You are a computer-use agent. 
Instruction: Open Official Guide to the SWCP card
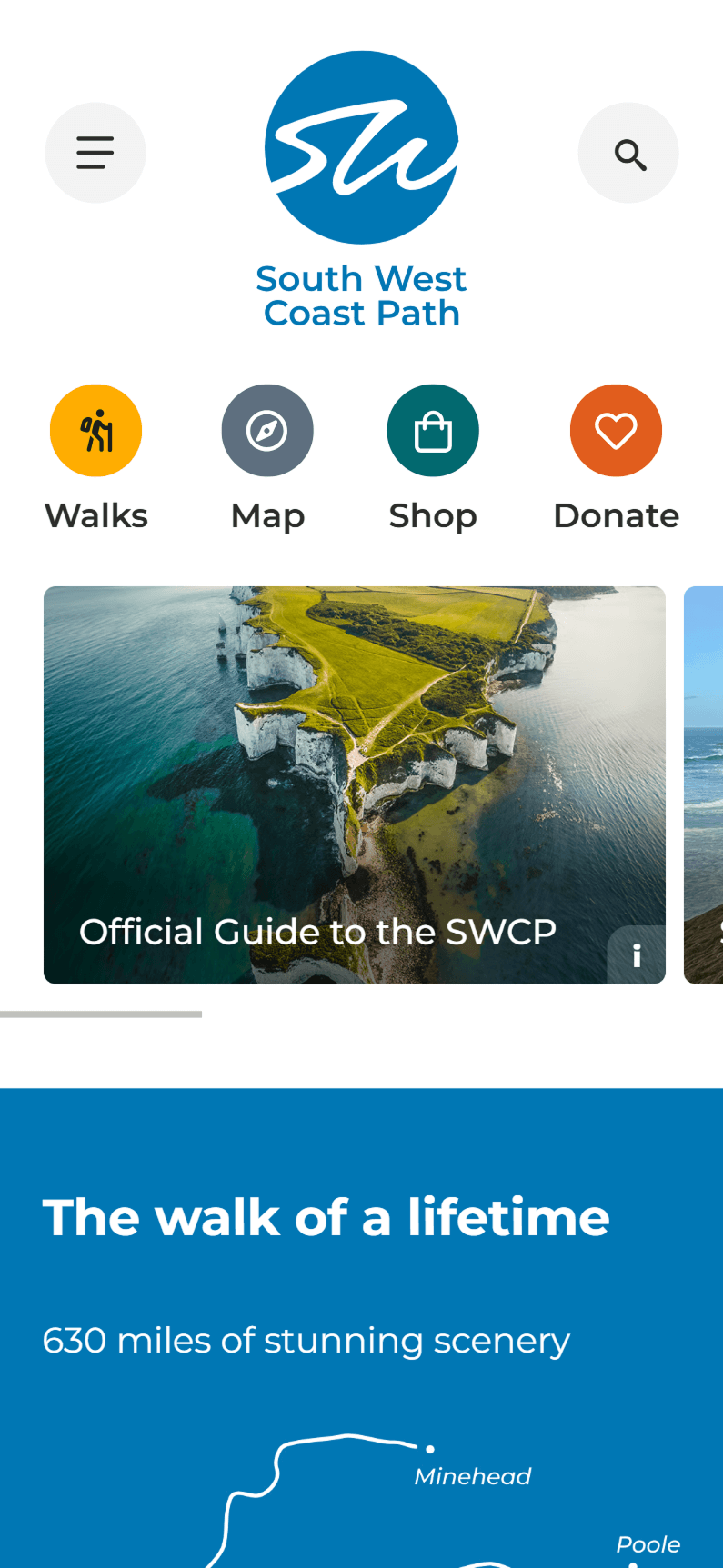coord(355,784)
